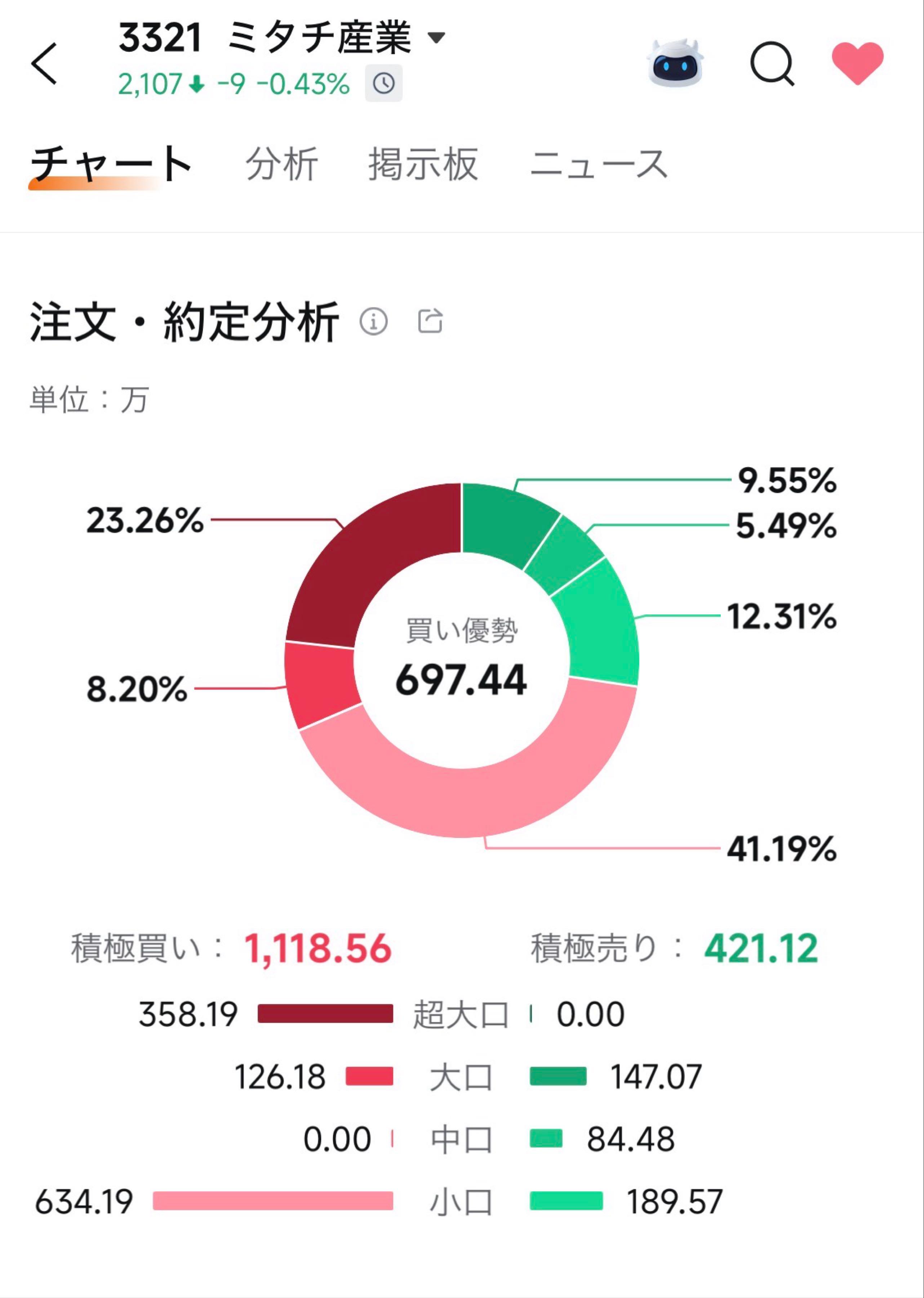Switch to the 分析 tab

tap(282, 164)
